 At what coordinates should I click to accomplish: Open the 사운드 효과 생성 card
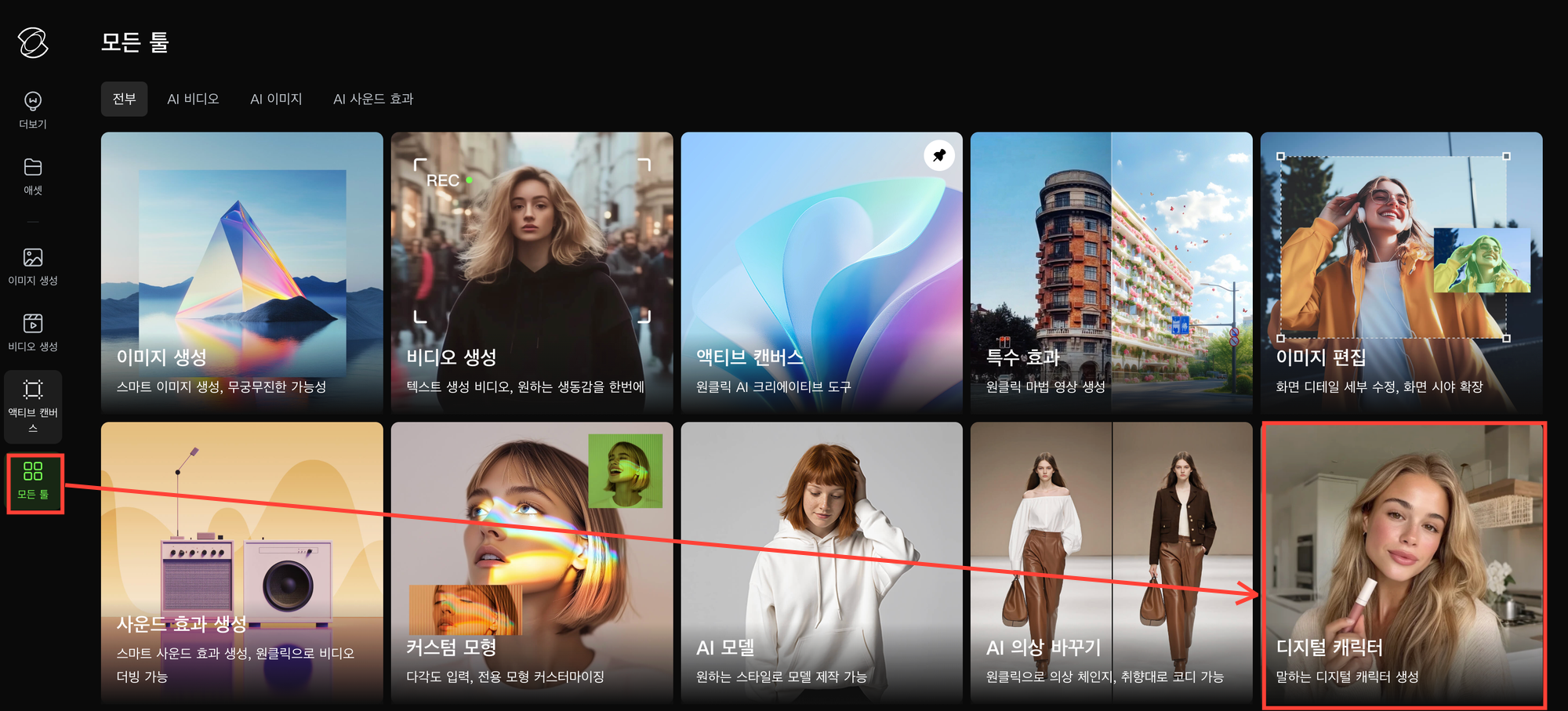pyautogui.click(x=241, y=561)
